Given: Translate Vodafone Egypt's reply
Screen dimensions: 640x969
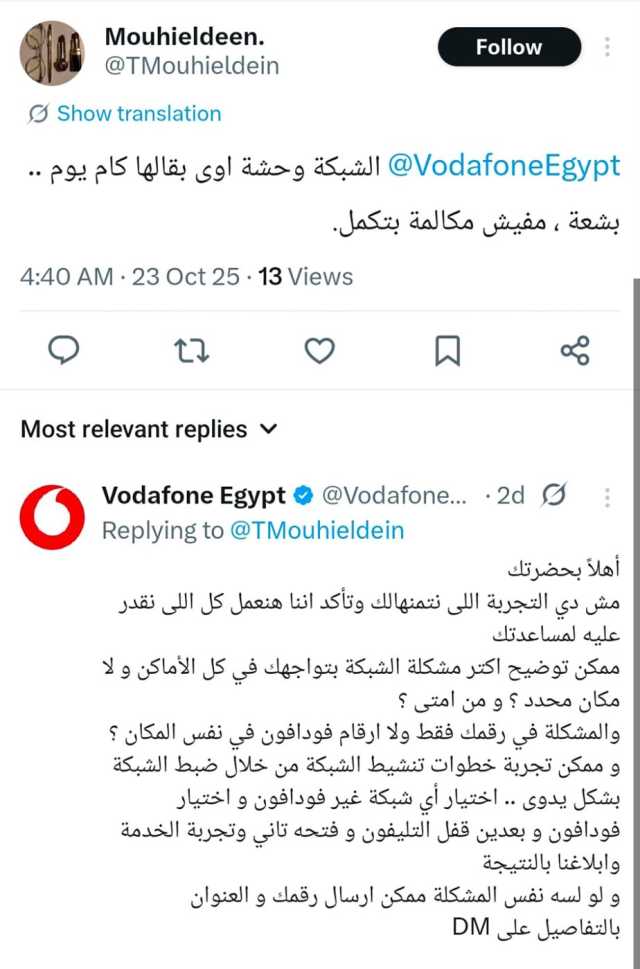Looking at the screenshot, I should [x=554, y=495].
